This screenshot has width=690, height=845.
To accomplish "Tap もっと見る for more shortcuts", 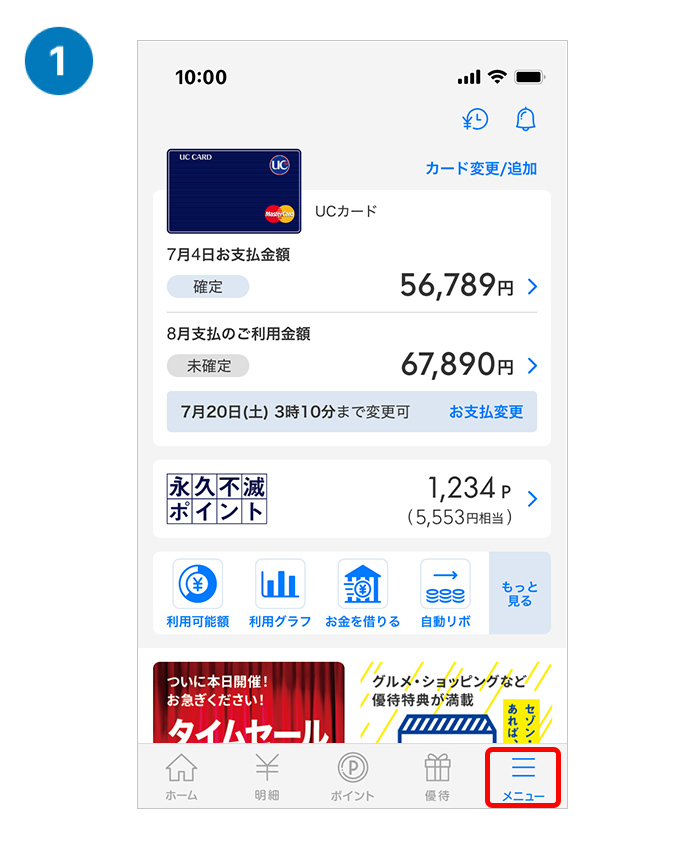I will (x=519, y=594).
